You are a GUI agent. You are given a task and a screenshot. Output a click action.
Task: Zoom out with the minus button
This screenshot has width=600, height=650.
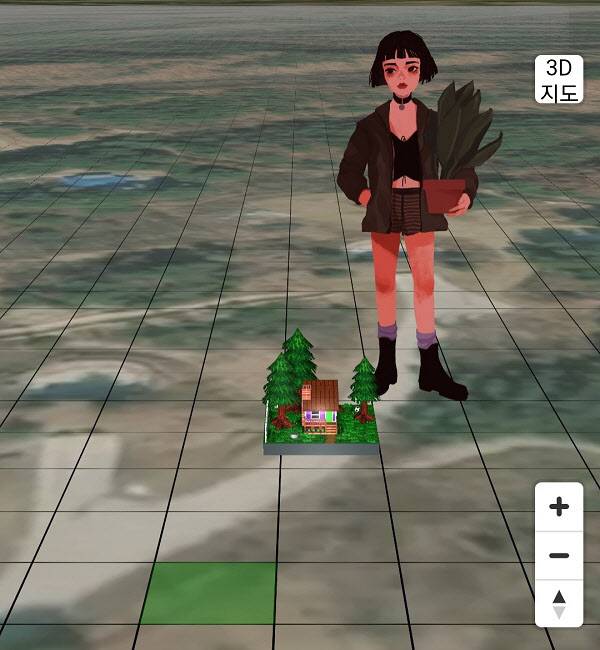[559, 555]
